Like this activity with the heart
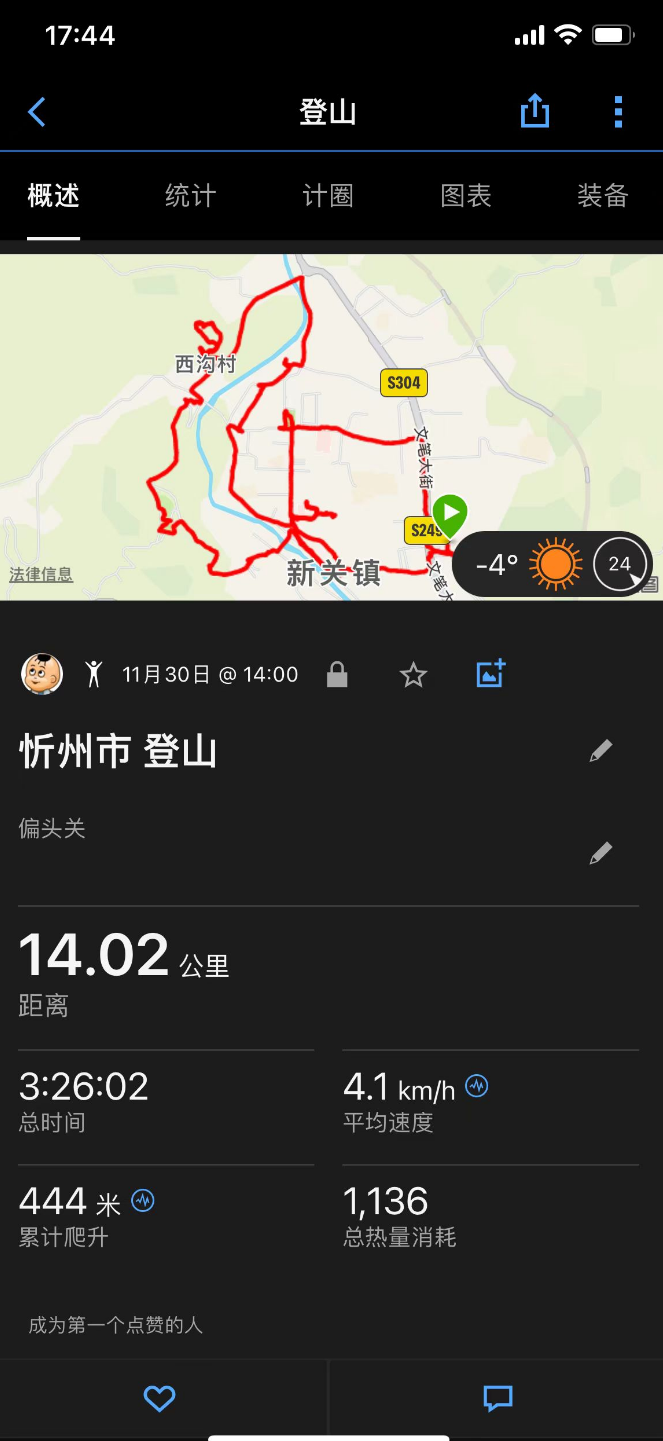The image size is (663, 1441). [160, 1398]
